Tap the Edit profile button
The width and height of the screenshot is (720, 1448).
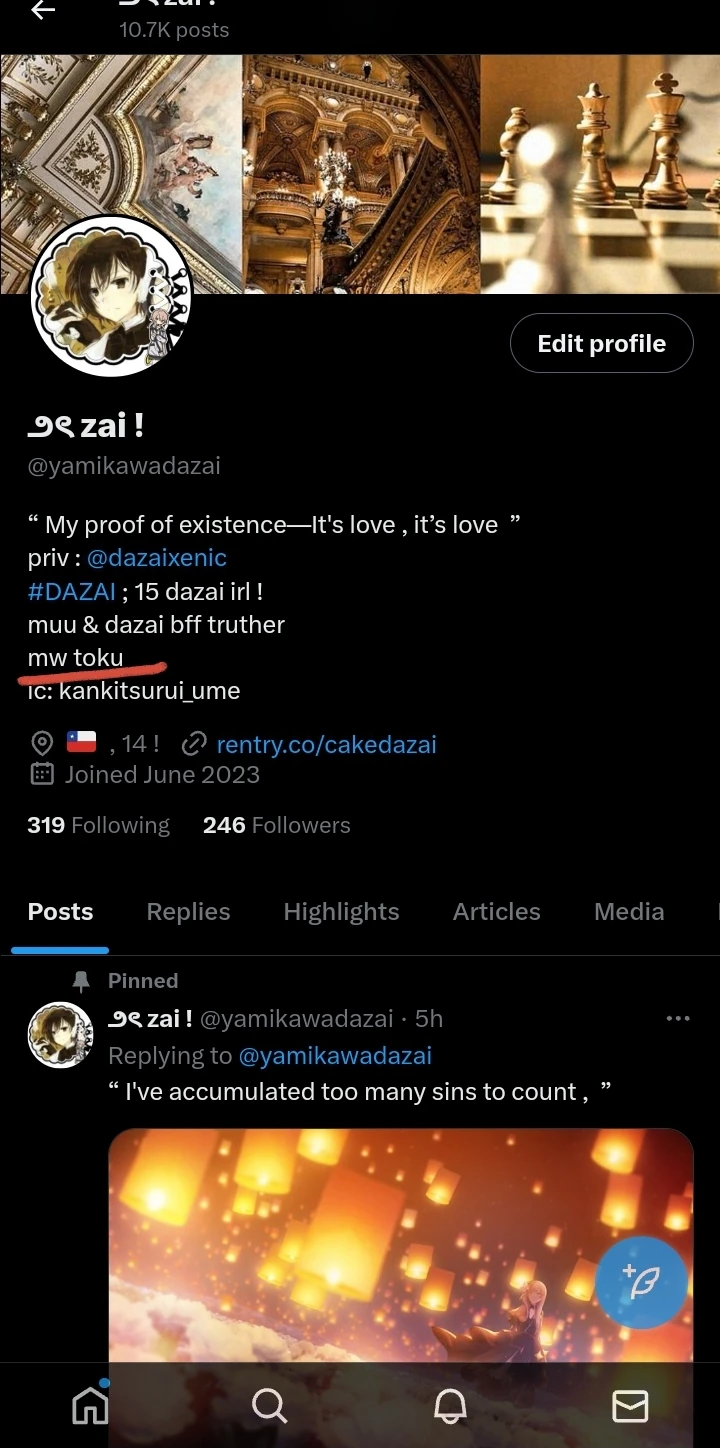[601, 343]
